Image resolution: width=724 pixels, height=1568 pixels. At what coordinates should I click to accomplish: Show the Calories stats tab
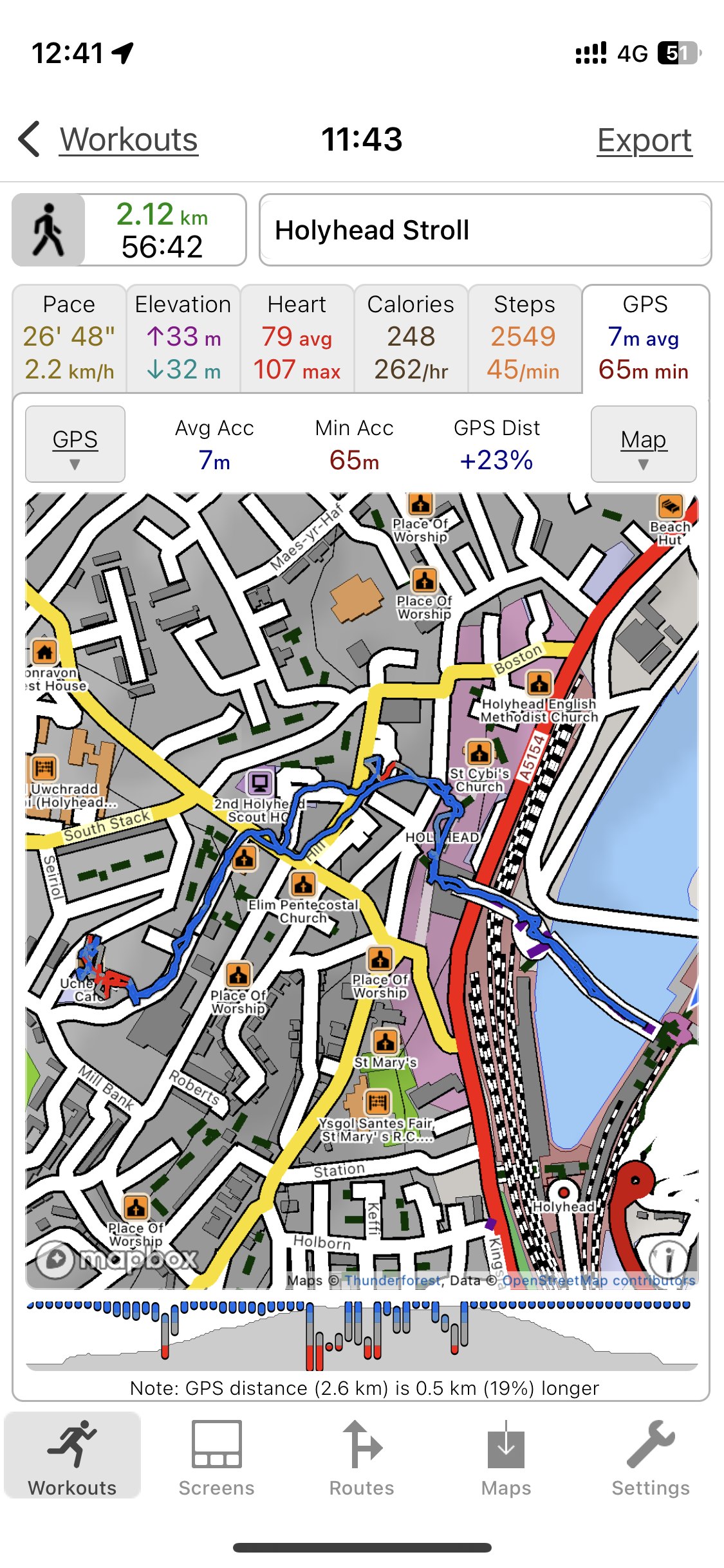click(411, 338)
